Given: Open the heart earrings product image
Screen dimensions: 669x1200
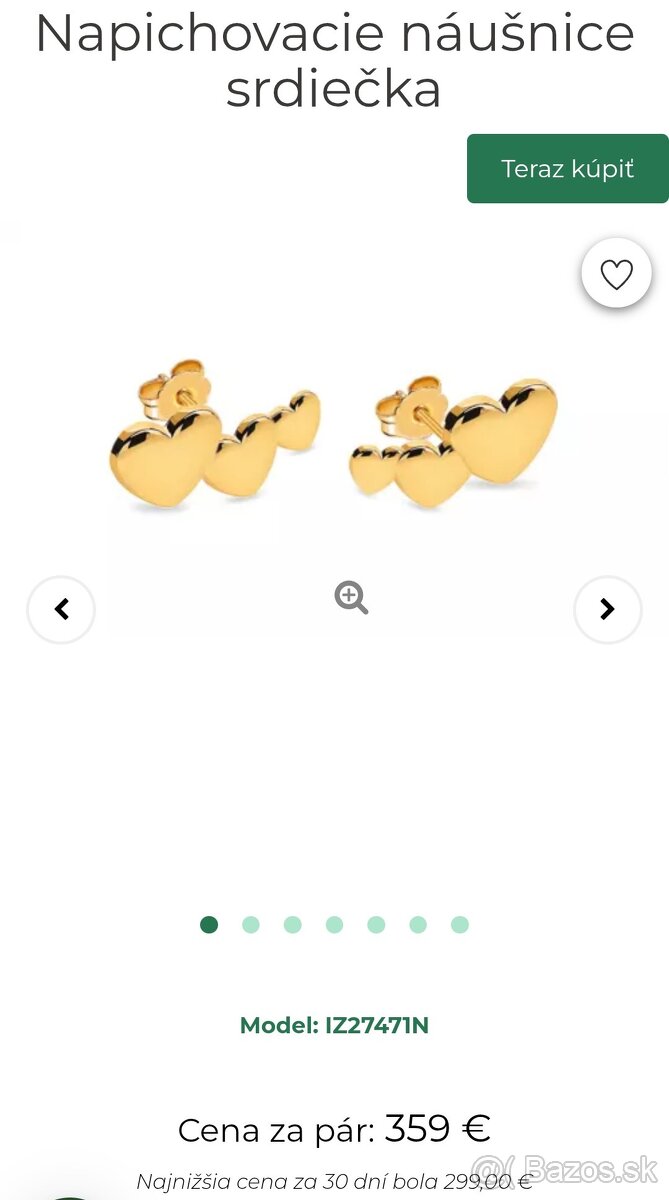Looking at the screenshot, I should point(334,440).
